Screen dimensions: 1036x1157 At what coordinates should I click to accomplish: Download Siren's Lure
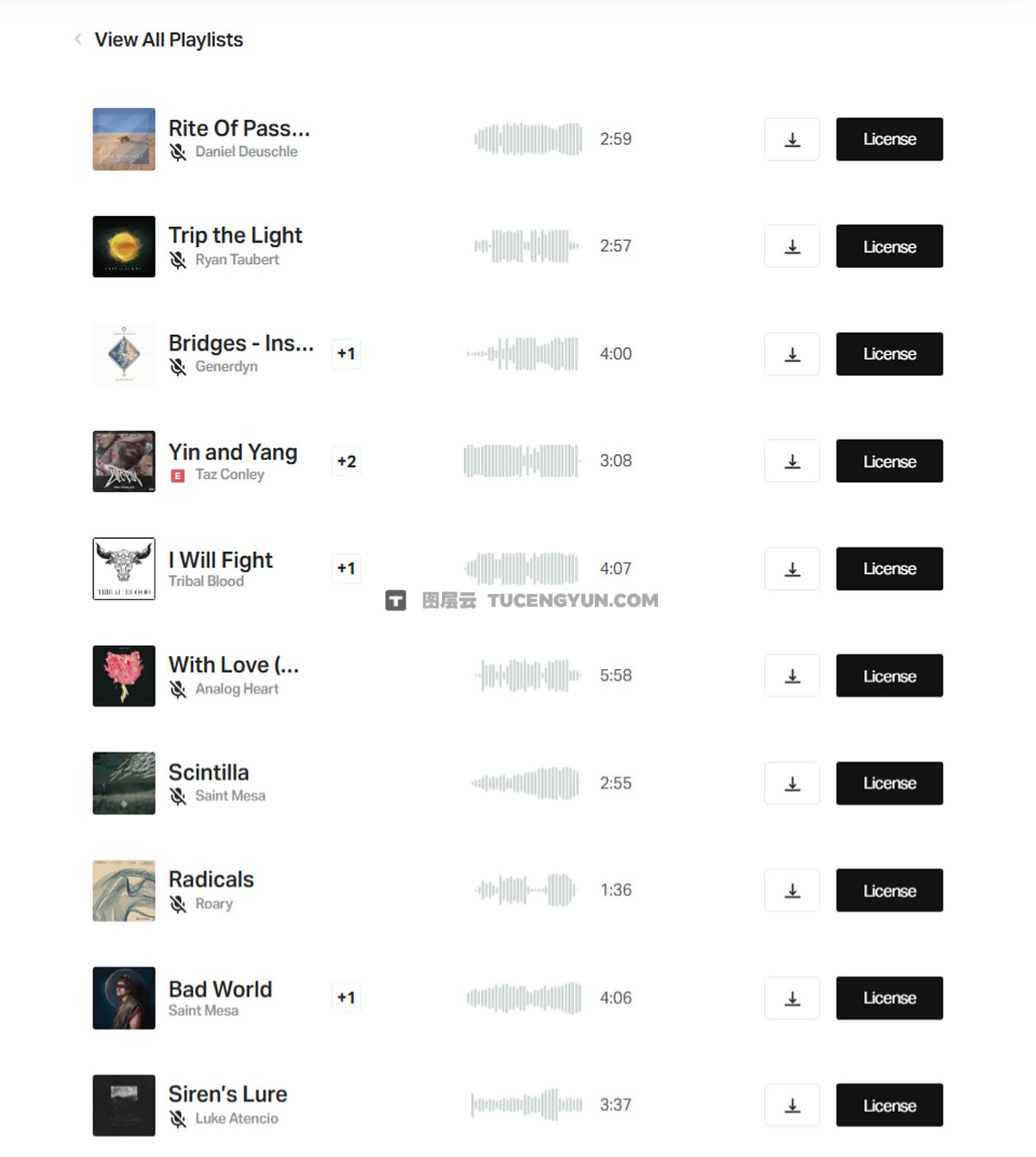pyautogui.click(x=792, y=1105)
